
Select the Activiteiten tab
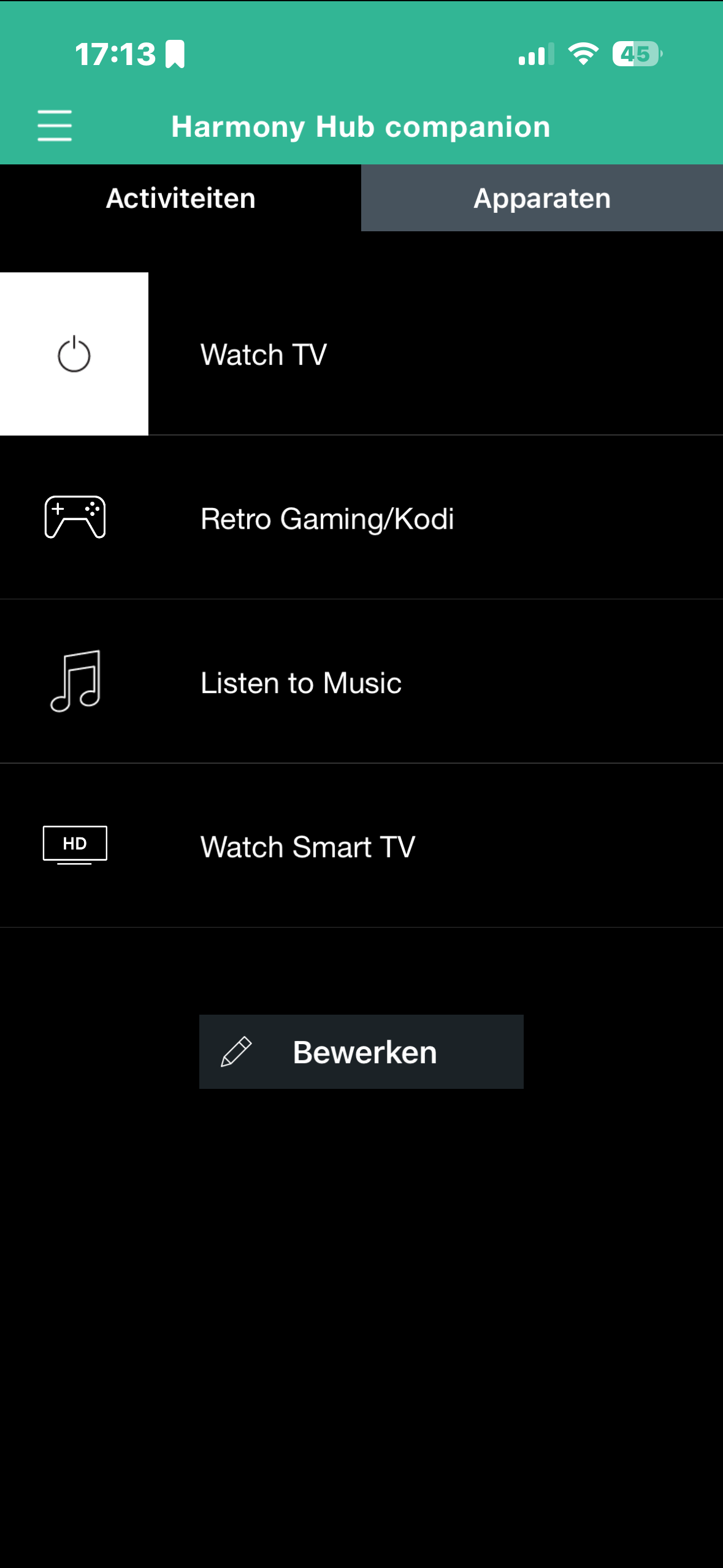tap(180, 198)
